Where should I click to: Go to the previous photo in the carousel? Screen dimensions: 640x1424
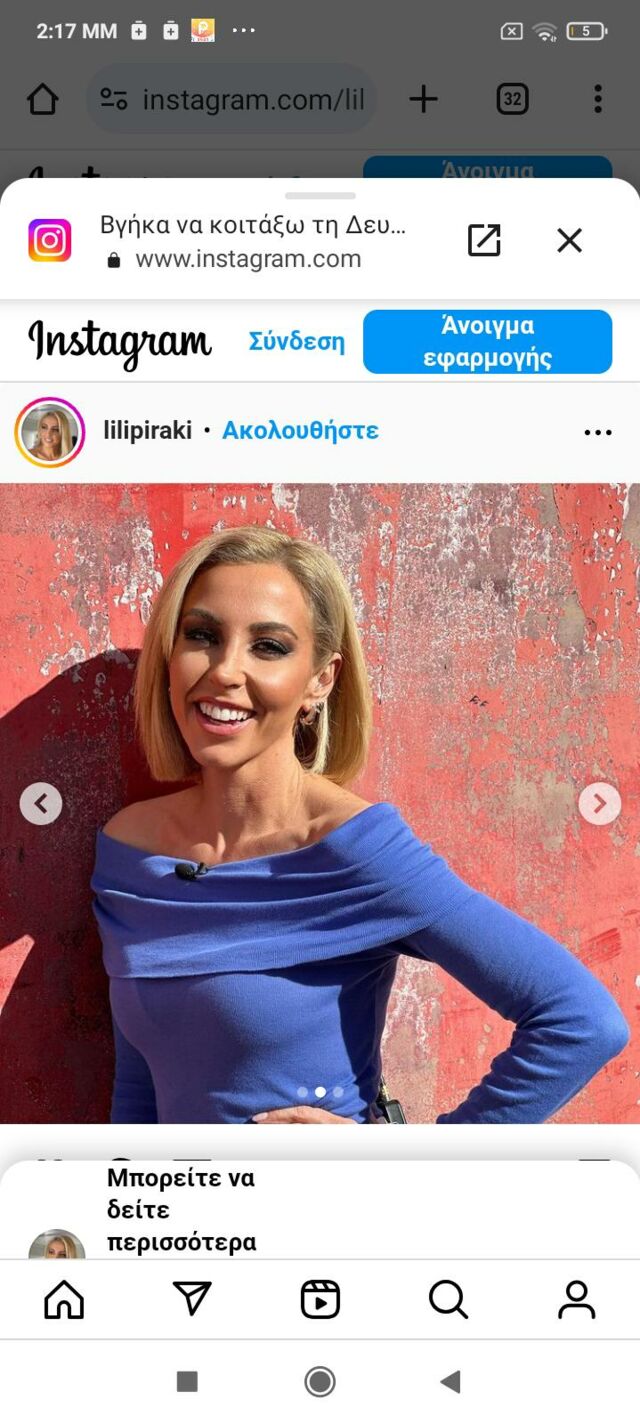pos(41,803)
